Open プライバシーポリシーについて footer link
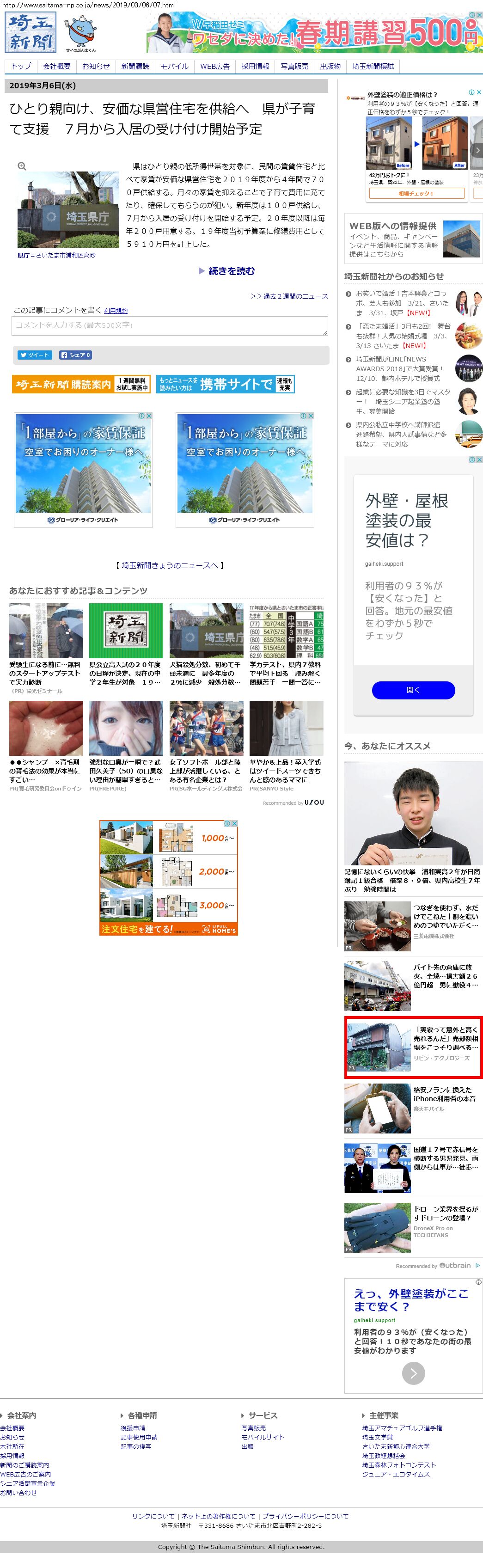Viewport: 483px width, 1568px height. point(306,1516)
